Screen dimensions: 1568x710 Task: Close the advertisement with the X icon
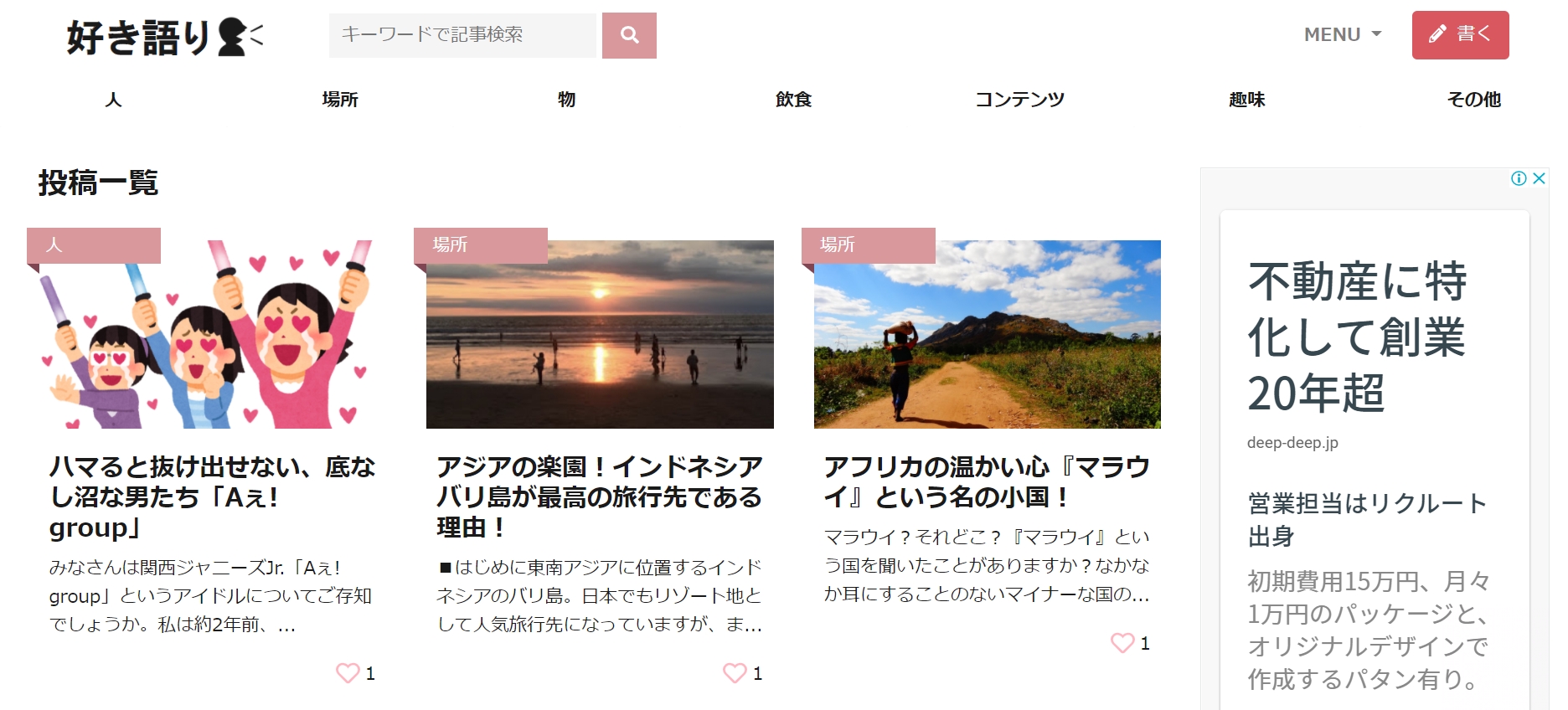[x=1539, y=178]
